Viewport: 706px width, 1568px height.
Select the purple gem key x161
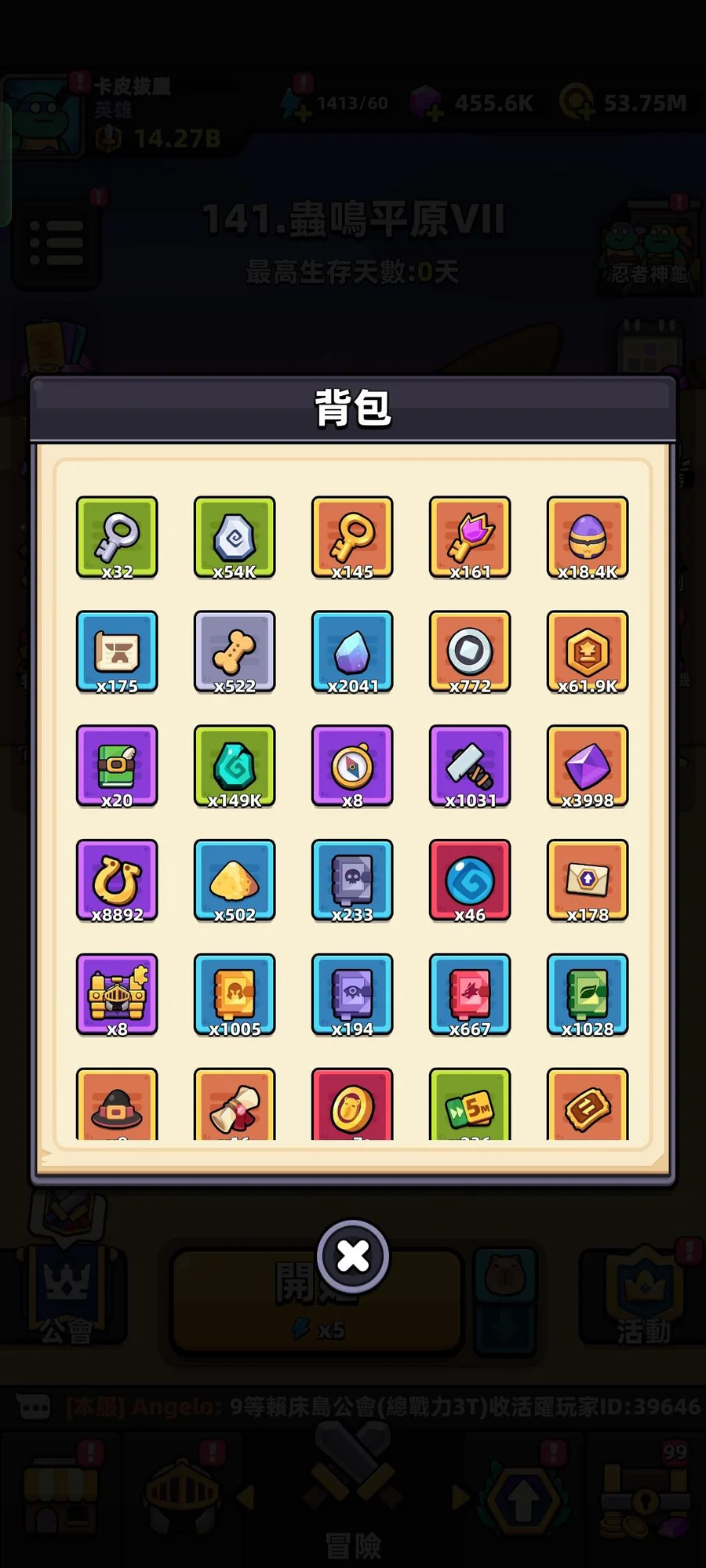point(470,537)
